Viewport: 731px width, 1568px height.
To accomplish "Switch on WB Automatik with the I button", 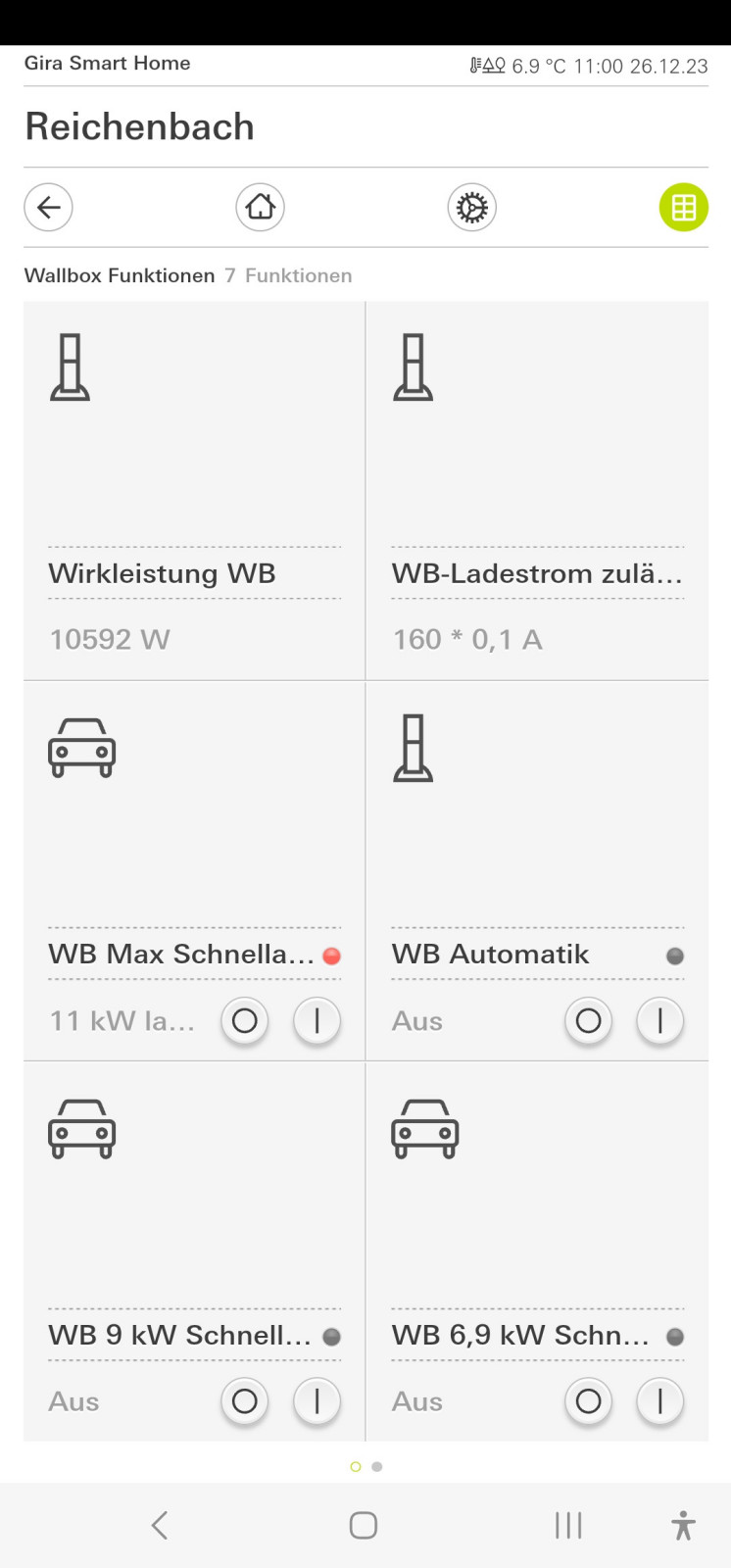I will click(659, 1020).
